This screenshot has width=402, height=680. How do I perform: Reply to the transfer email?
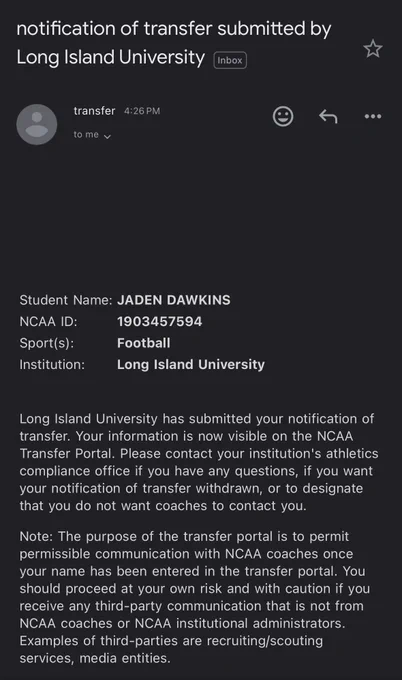[328, 116]
